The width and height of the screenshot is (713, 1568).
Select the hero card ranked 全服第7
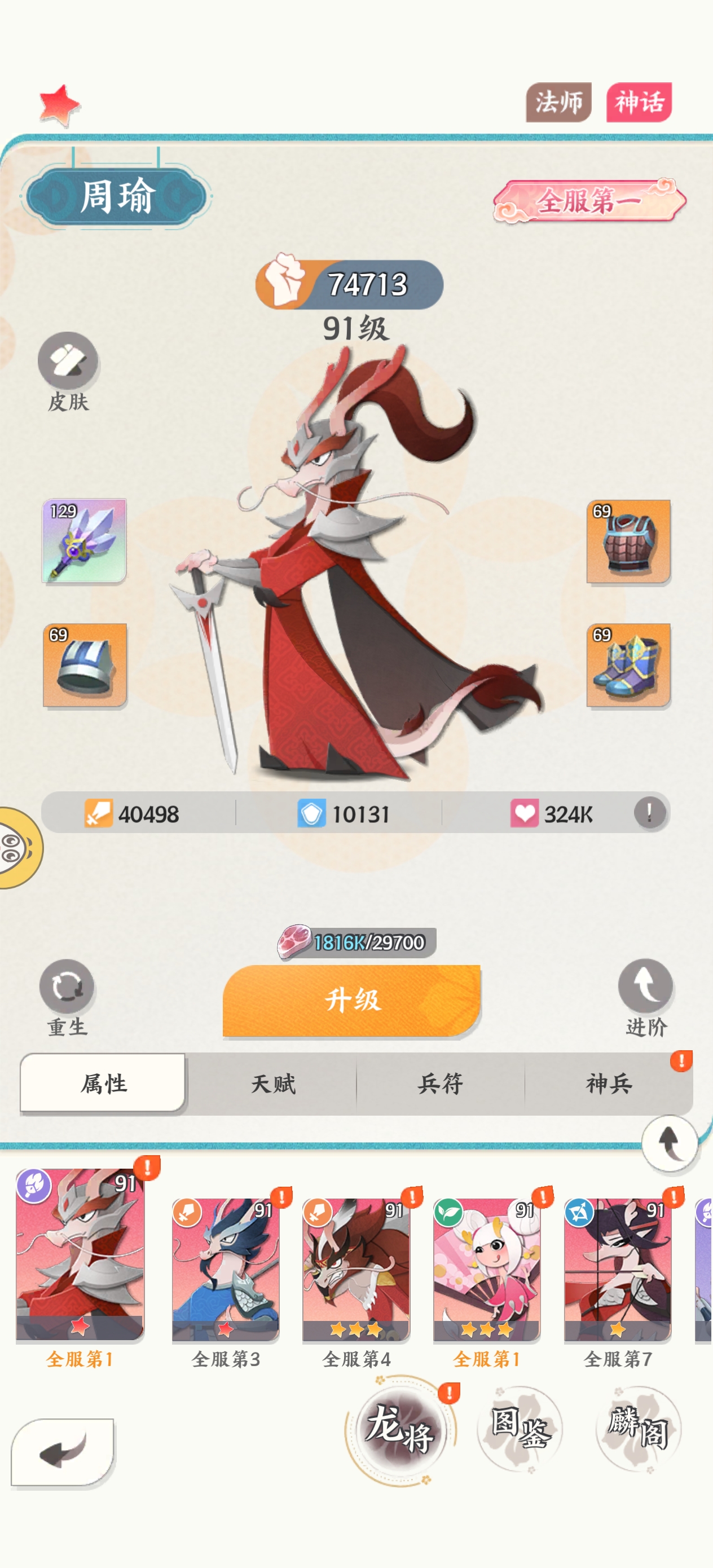(618, 1270)
